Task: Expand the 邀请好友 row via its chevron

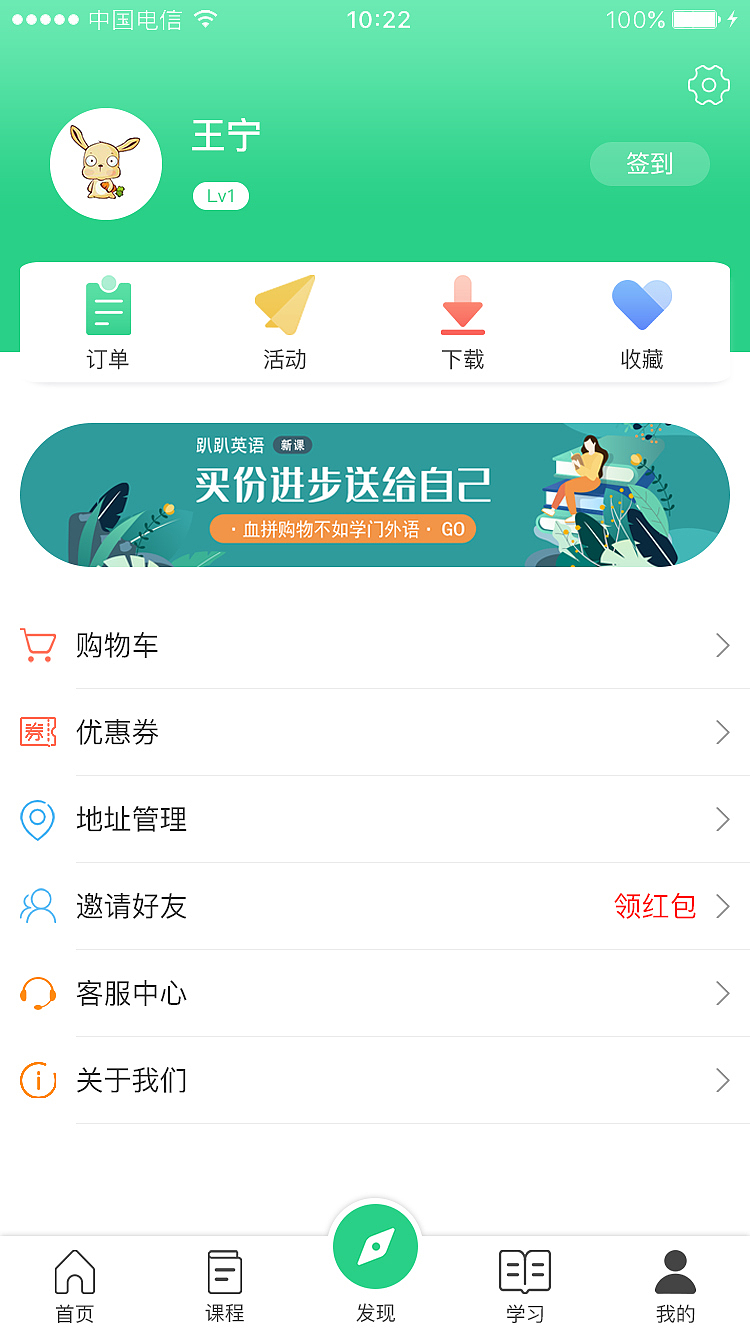Action: 722,906
